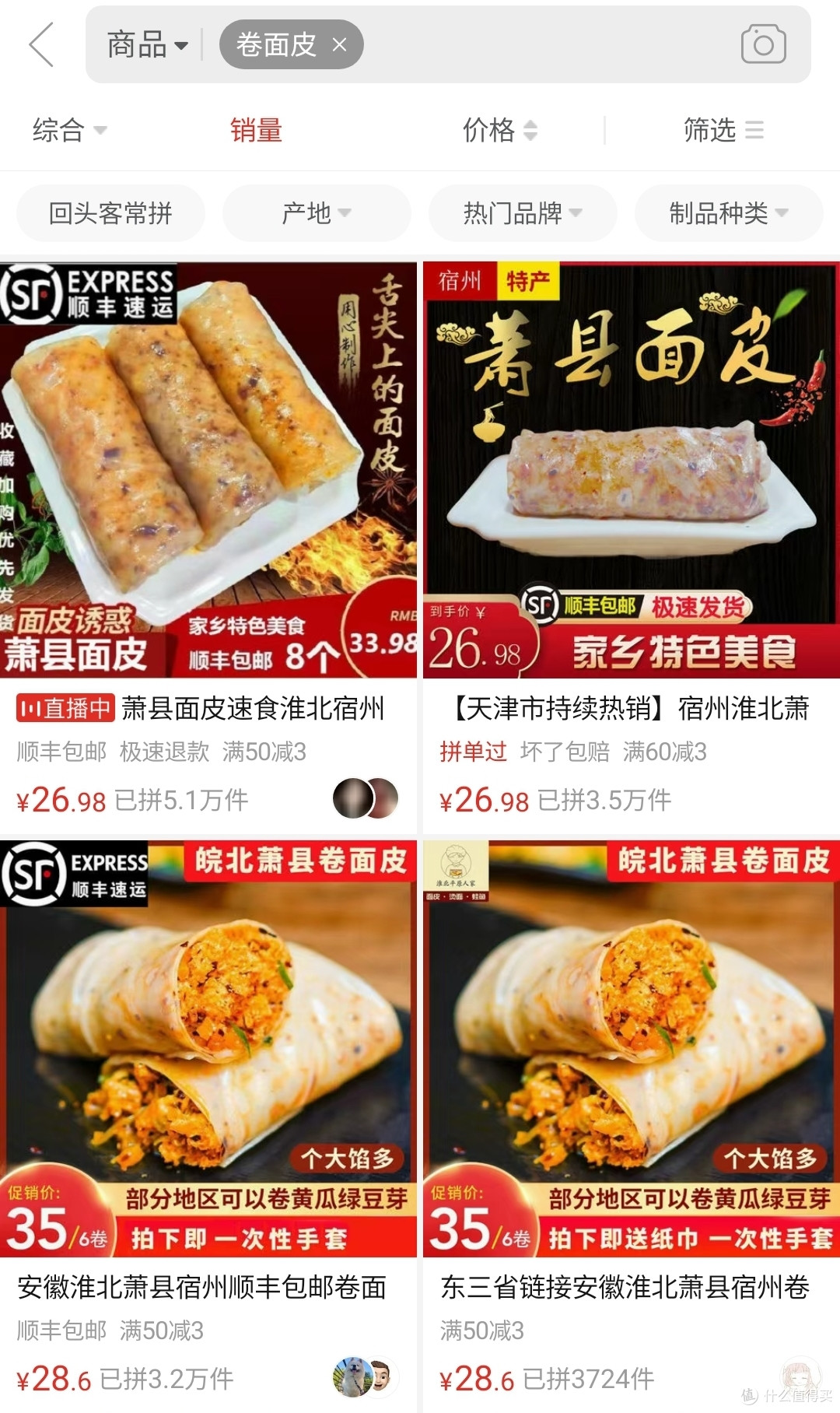Expand the 热门品牌 filter dropdown
Viewport: 840px width, 1413px height.
(522, 213)
